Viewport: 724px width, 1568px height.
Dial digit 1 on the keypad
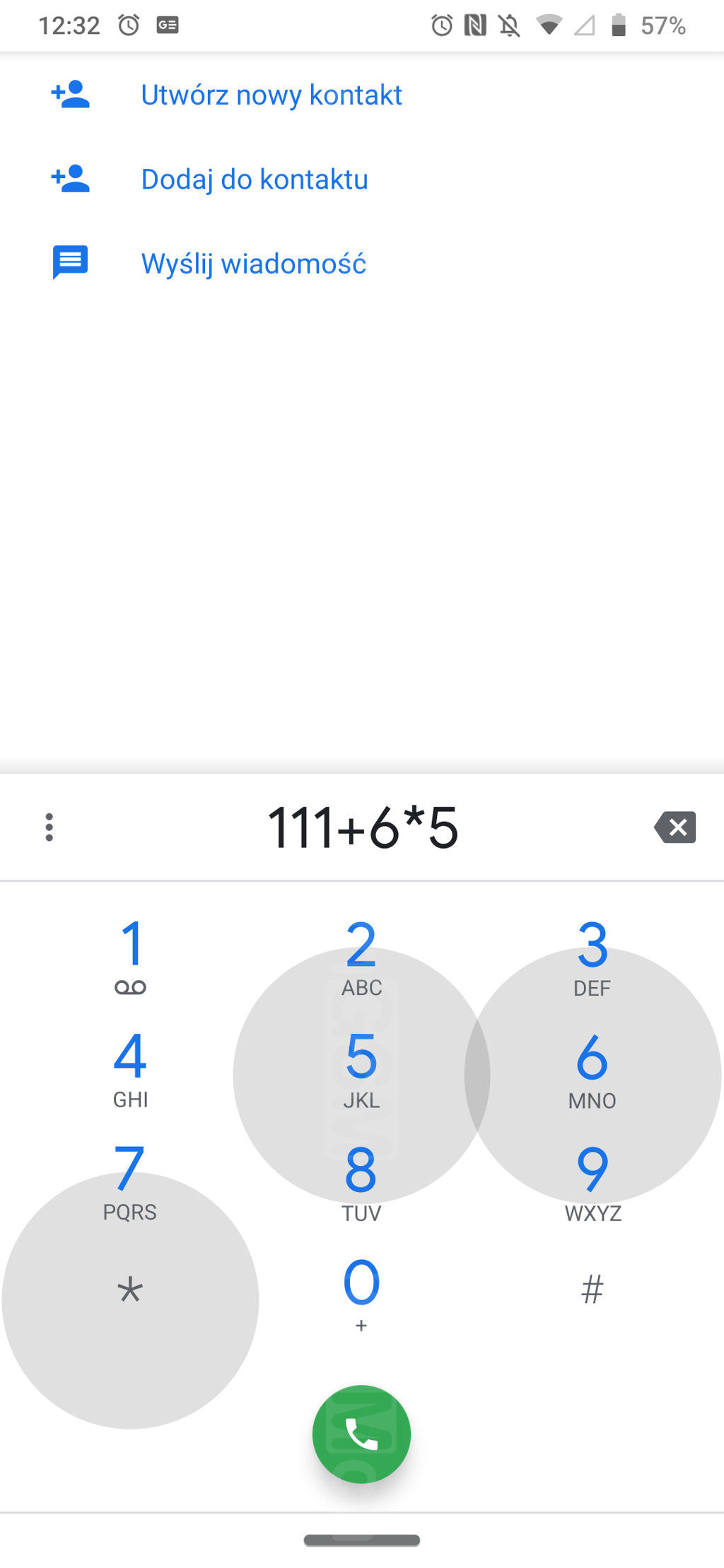[131, 955]
